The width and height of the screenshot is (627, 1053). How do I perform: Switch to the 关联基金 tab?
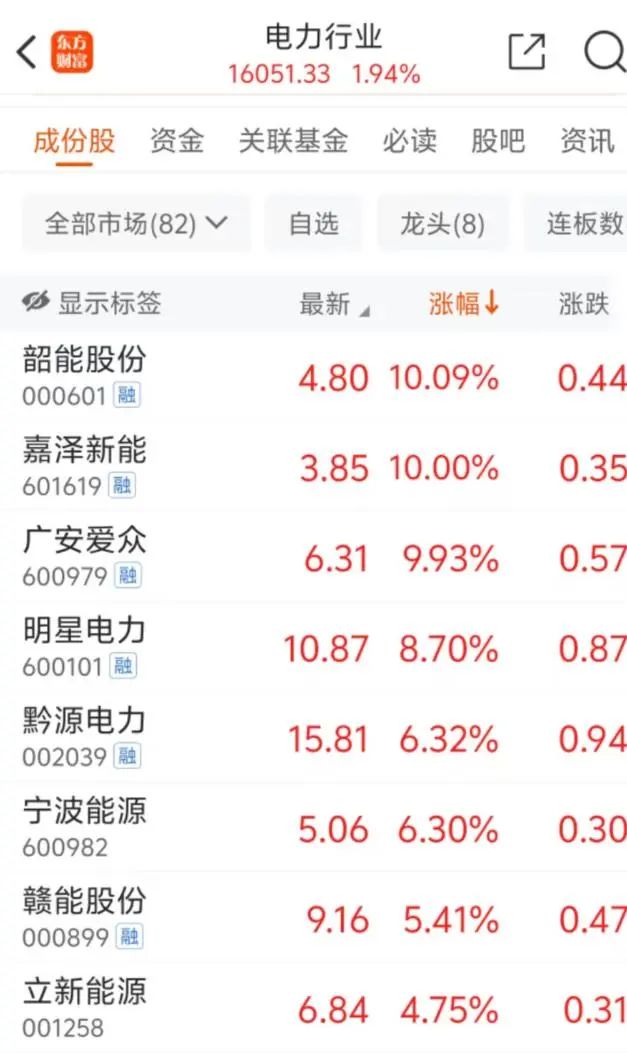point(293,141)
